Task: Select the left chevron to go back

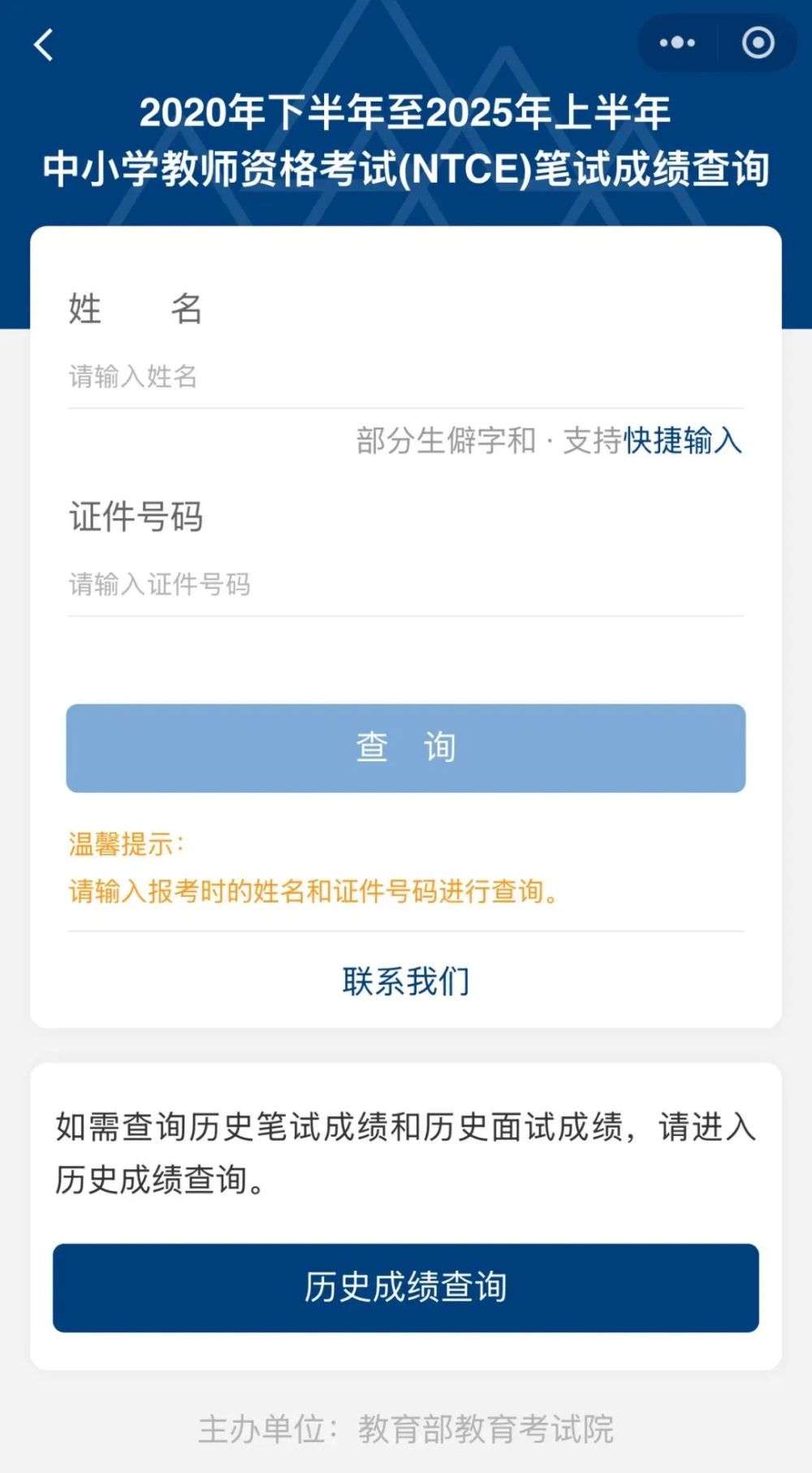Action: click(41, 42)
